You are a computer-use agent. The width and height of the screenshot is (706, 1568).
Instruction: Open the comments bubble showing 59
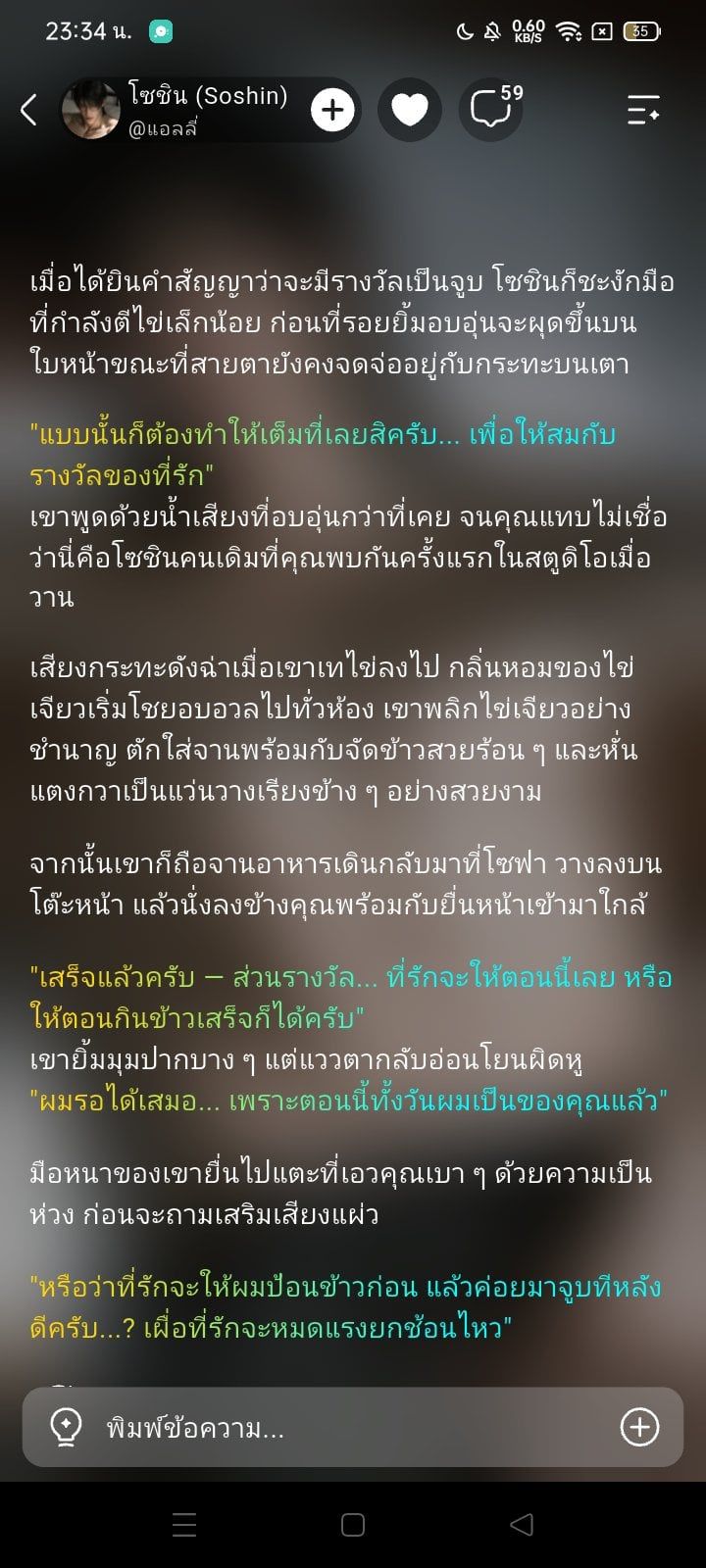point(492,109)
